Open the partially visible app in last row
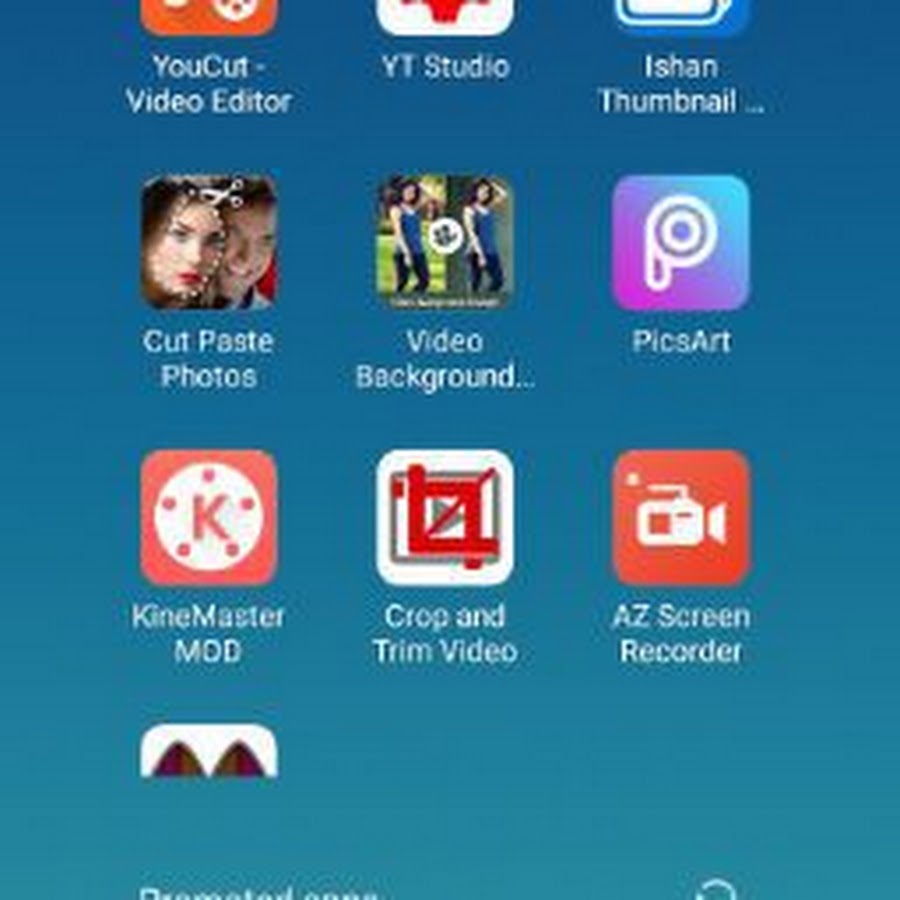Viewport: 900px width, 900px height. (x=209, y=752)
